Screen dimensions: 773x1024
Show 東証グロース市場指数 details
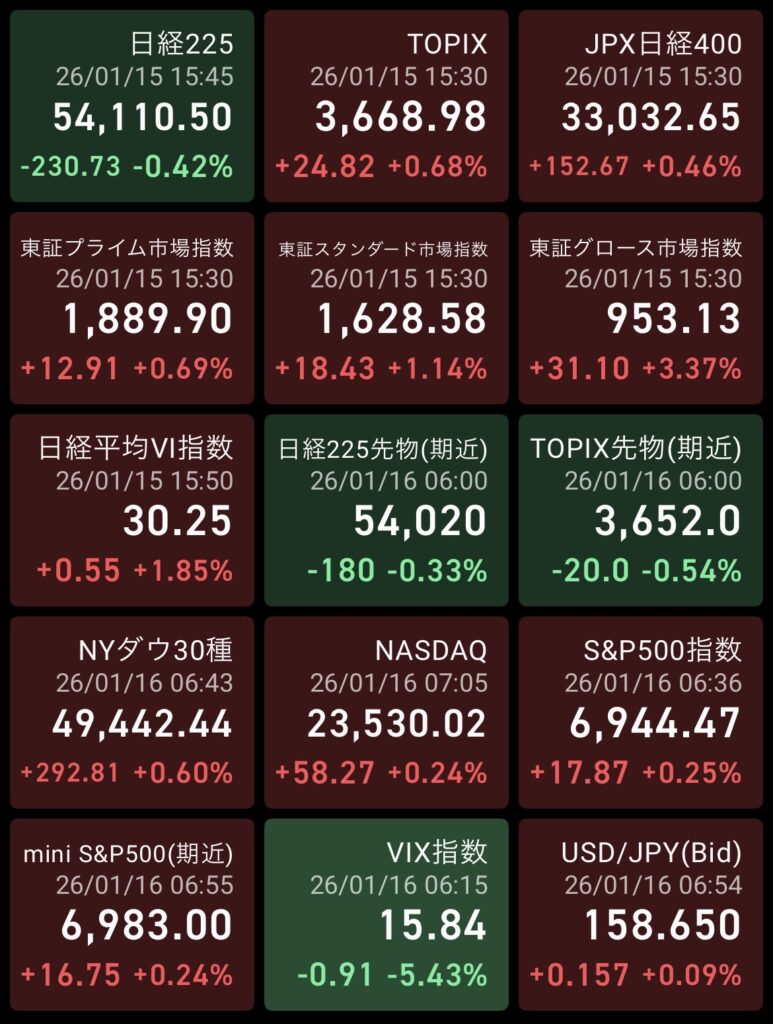coord(640,308)
